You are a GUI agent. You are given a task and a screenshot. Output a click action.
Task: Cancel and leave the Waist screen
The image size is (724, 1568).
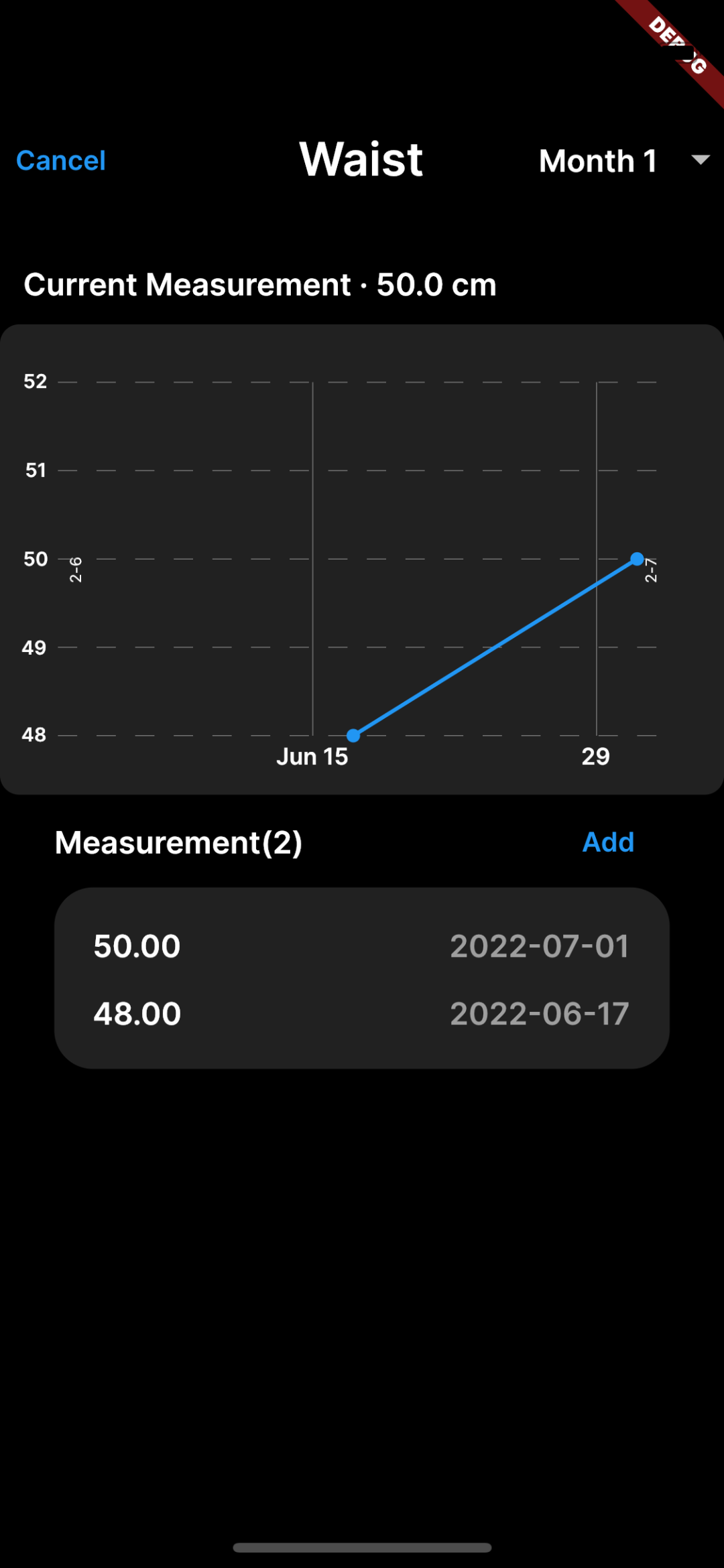(x=61, y=161)
